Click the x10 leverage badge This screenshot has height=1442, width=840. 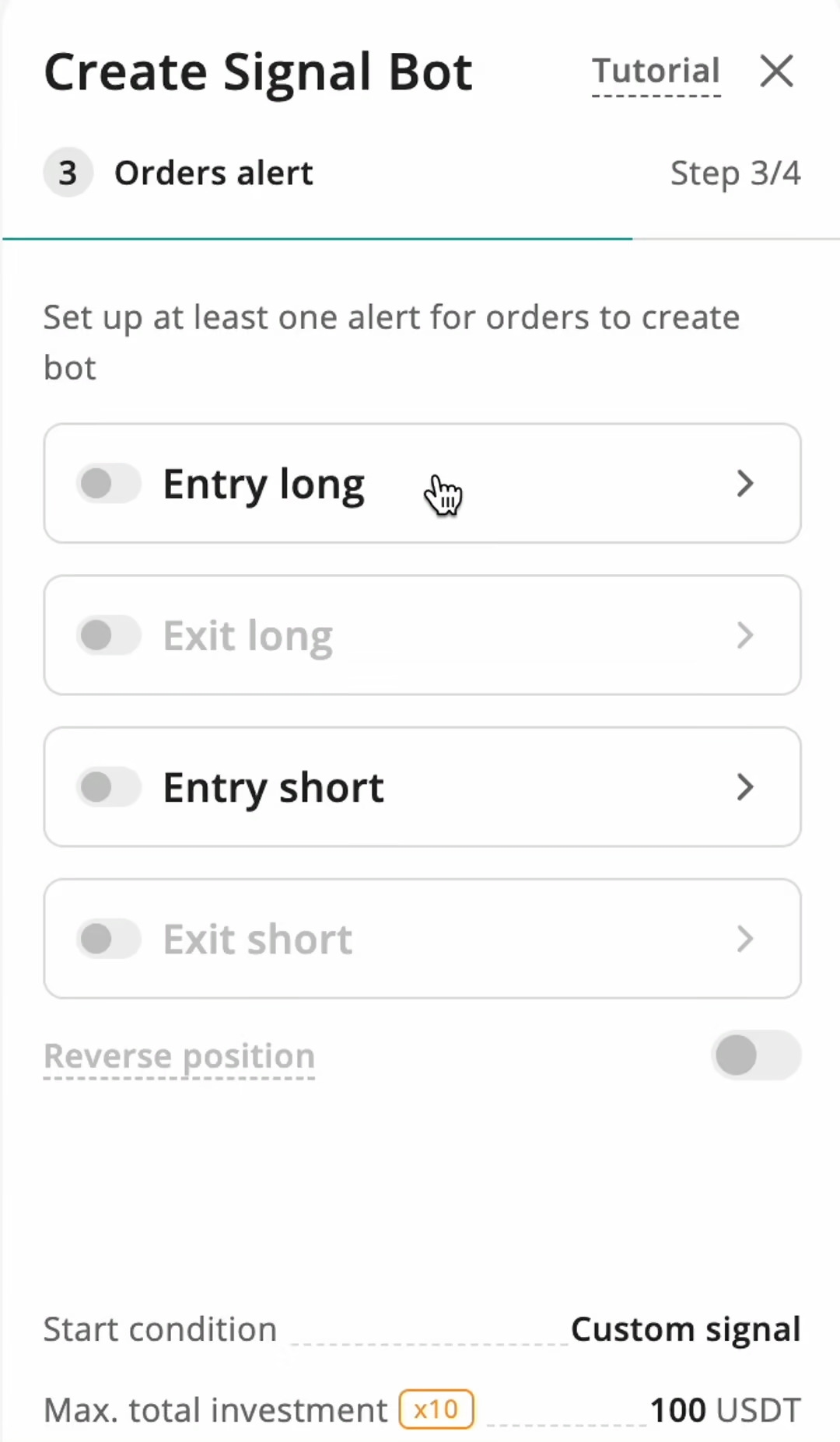[436, 1409]
